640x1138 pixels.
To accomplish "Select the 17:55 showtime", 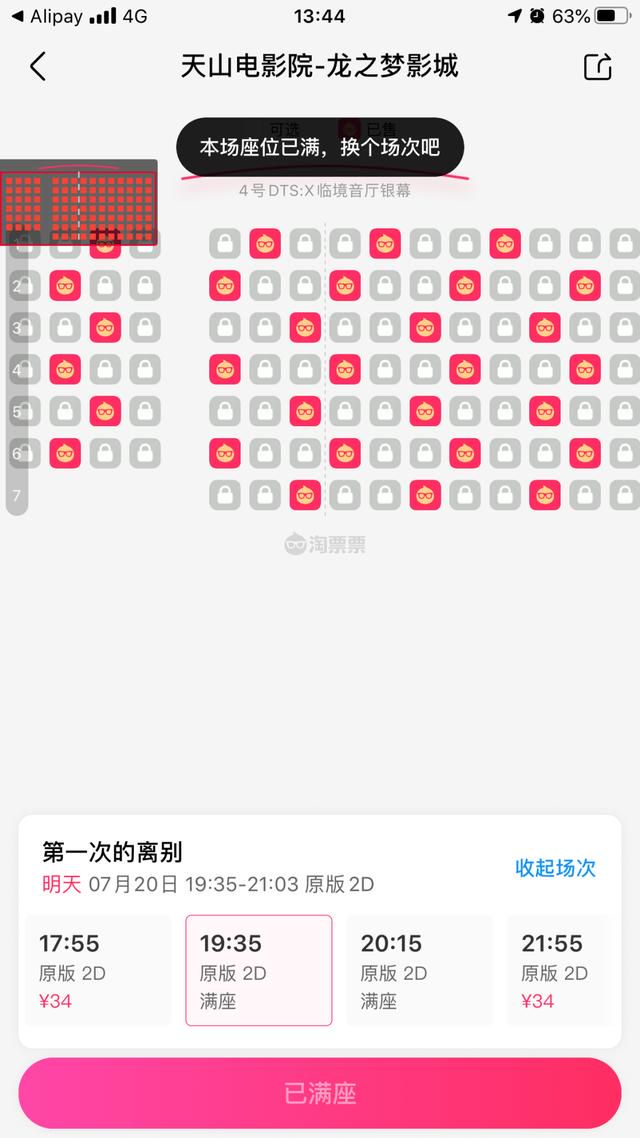I will pos(99,970).
